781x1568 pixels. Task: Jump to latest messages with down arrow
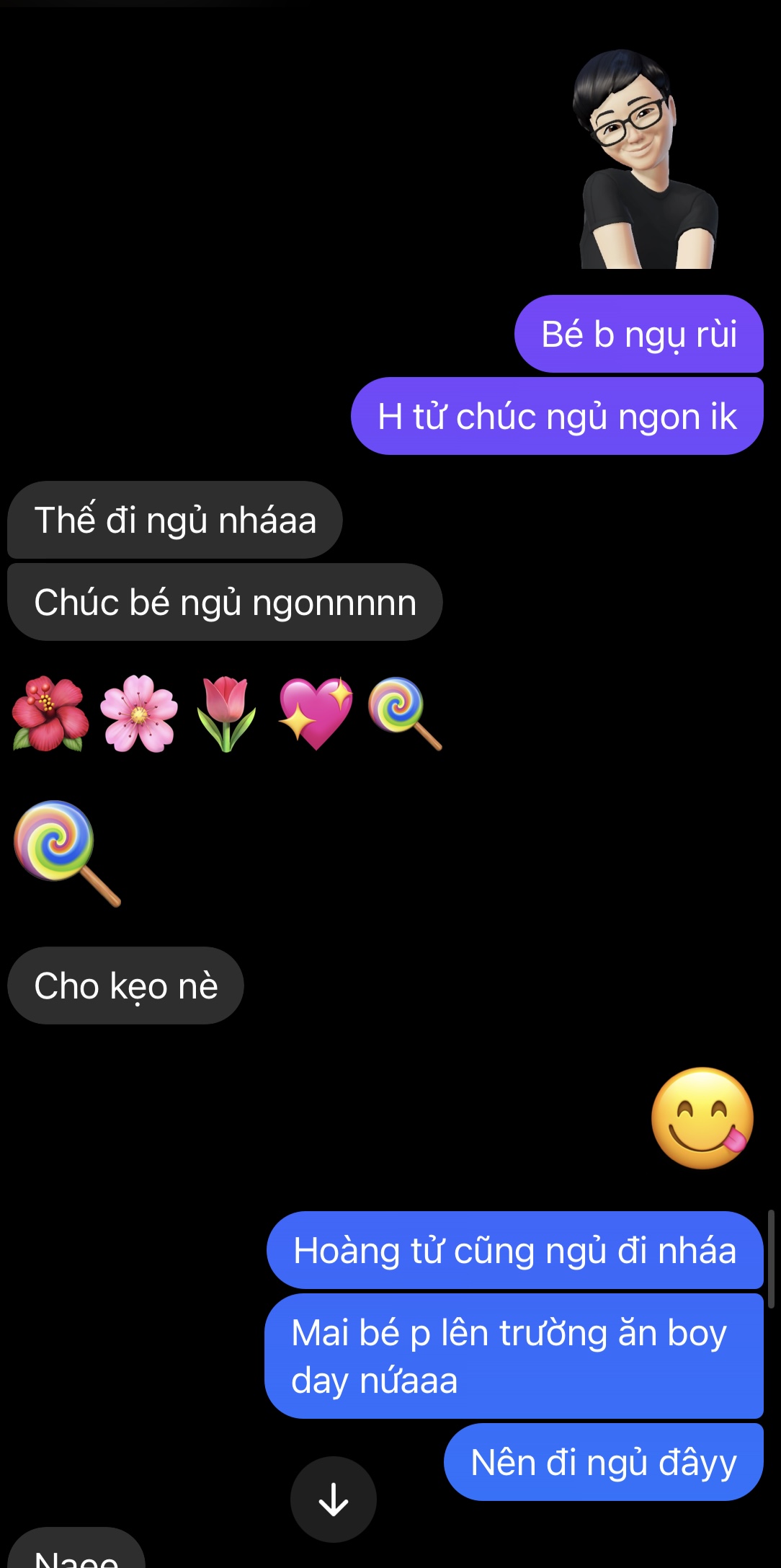(x=333, y=1499)
